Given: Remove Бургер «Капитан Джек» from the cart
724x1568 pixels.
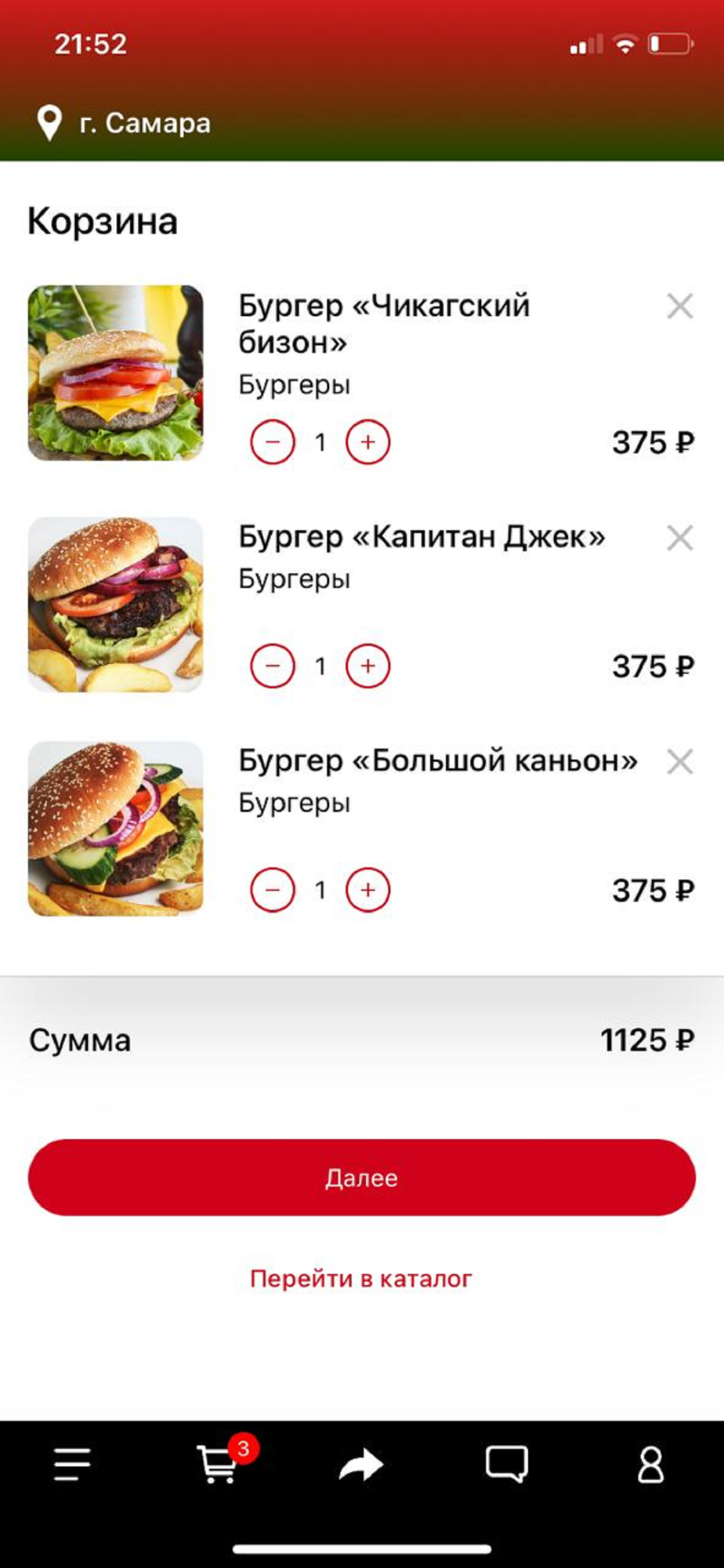Looking at the screenshot, I should pos(679,538).
